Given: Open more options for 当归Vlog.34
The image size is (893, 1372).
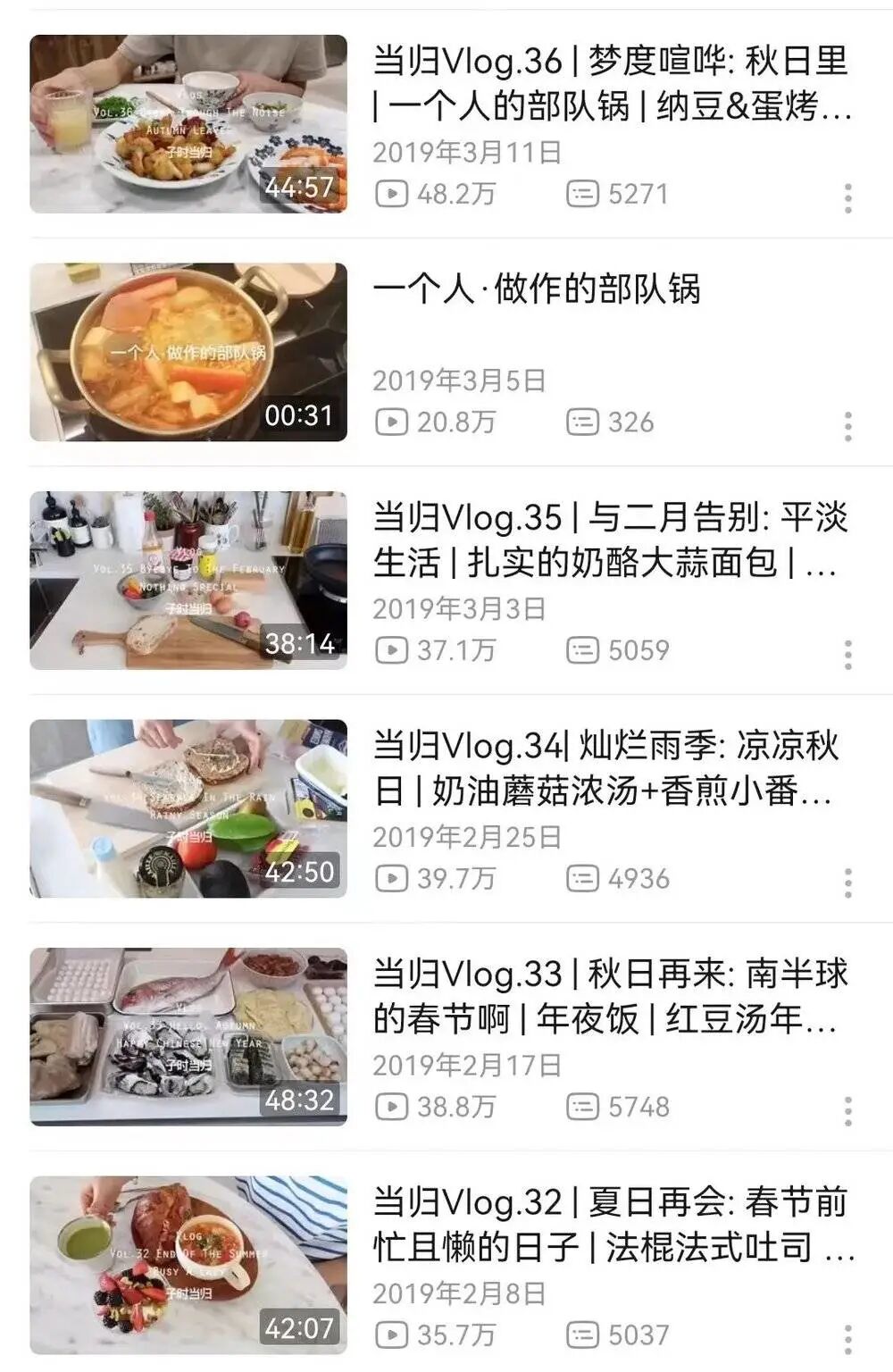Looking at the screenshot, I should tap(847, 883).
